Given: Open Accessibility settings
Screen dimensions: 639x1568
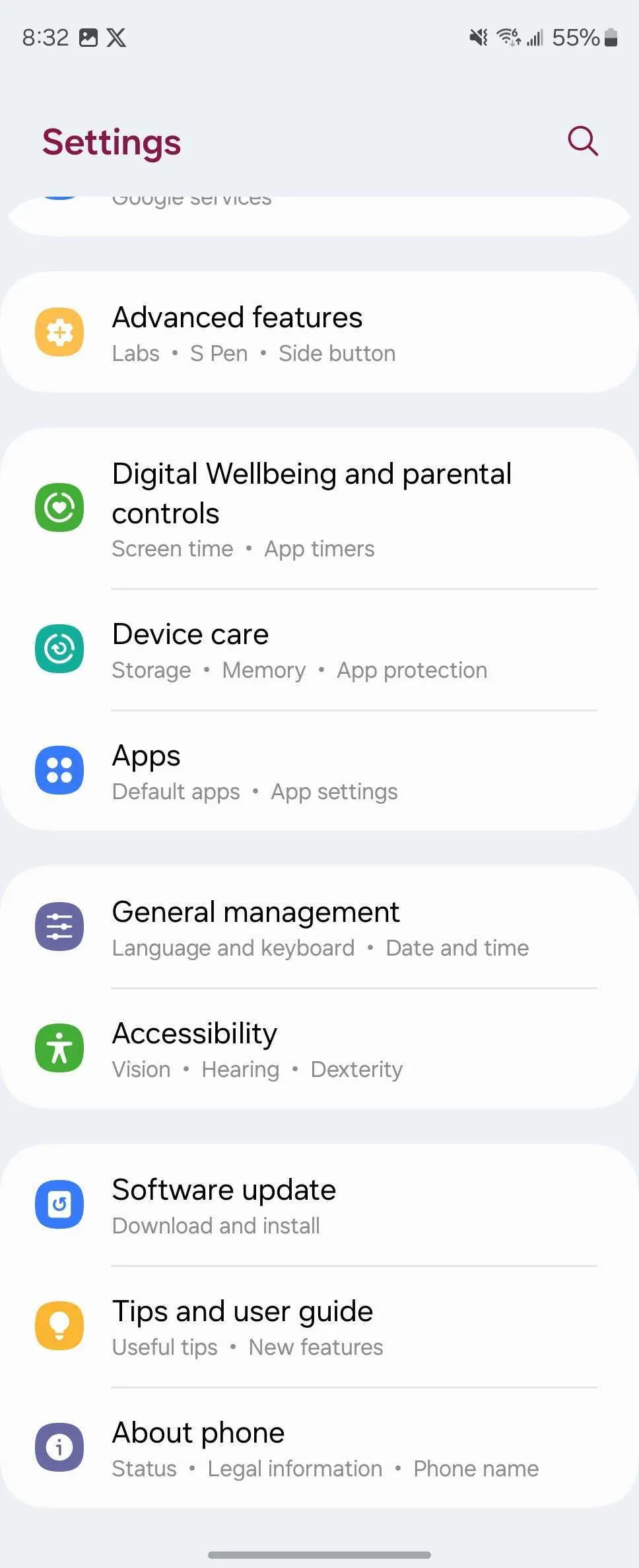Looking at the screenshot, I should pos(319,1049).
